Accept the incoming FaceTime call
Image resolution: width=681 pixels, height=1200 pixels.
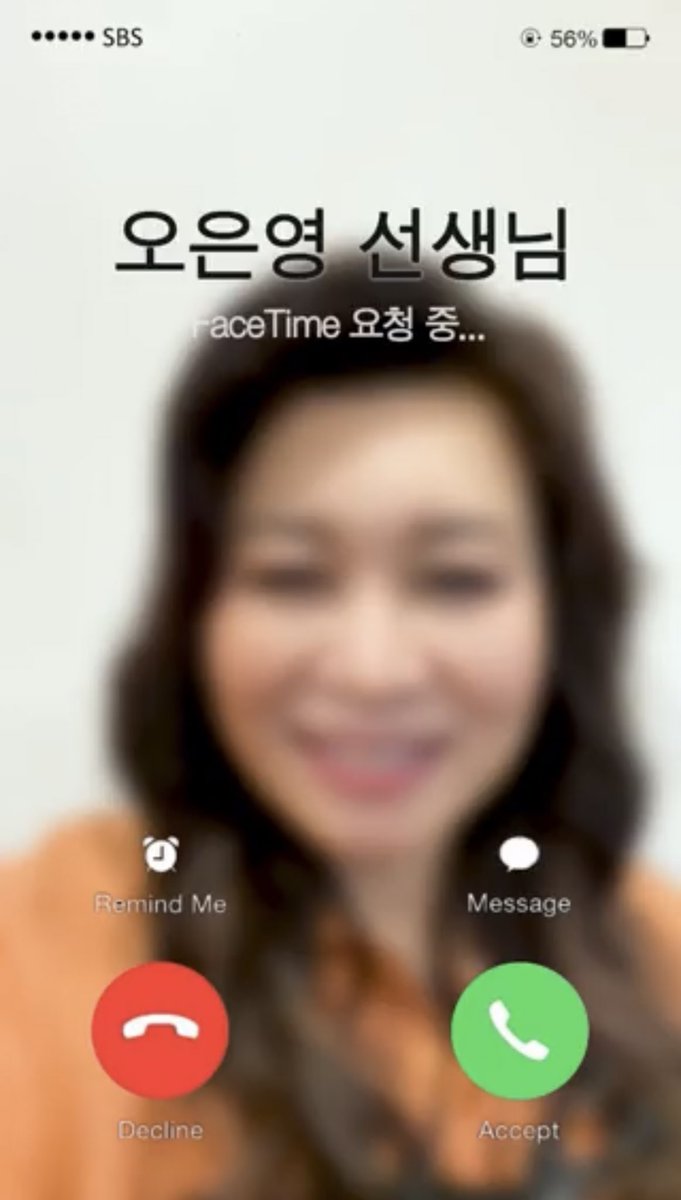(519, 1031)
